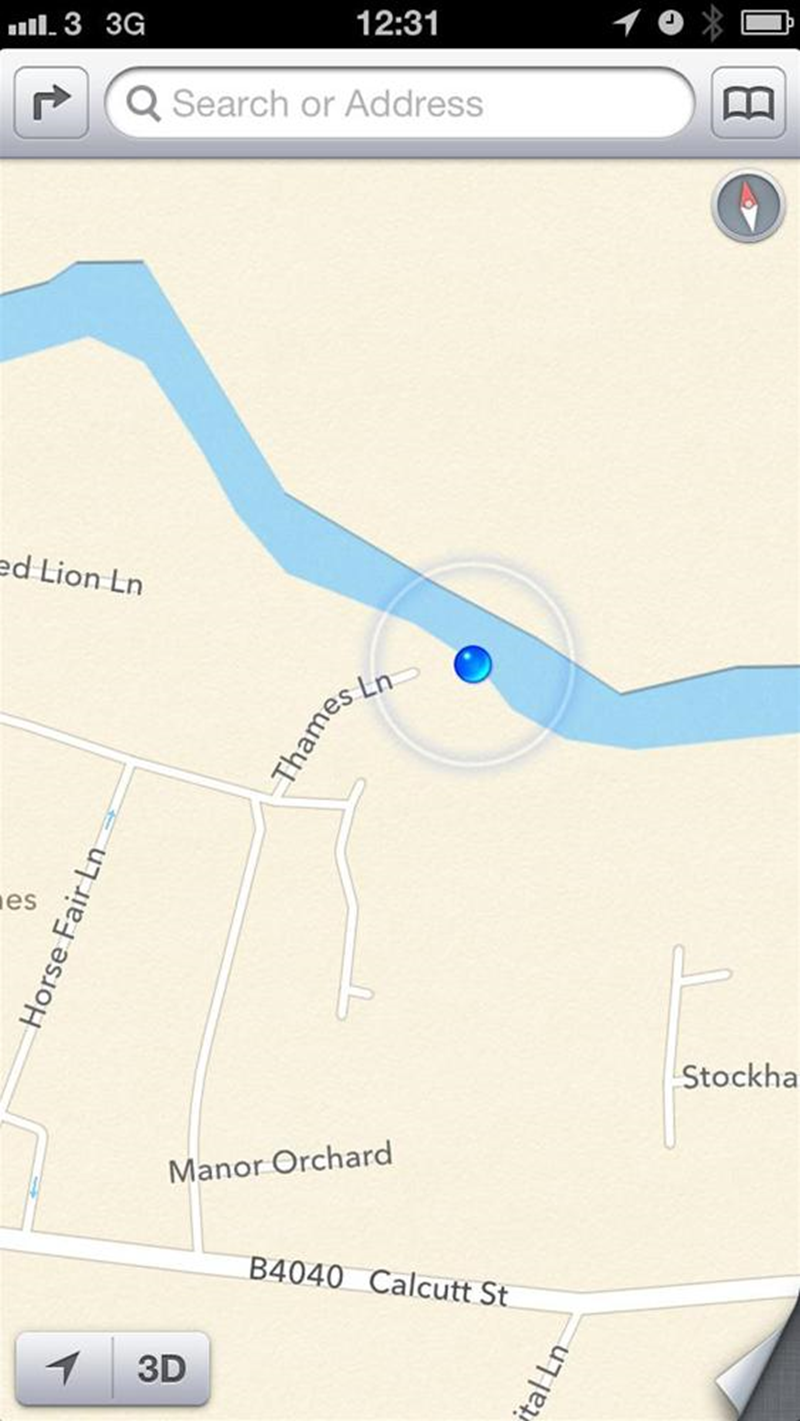Tap the blue current location dot
Screen dimensions: 800x1421
(472, 664)
